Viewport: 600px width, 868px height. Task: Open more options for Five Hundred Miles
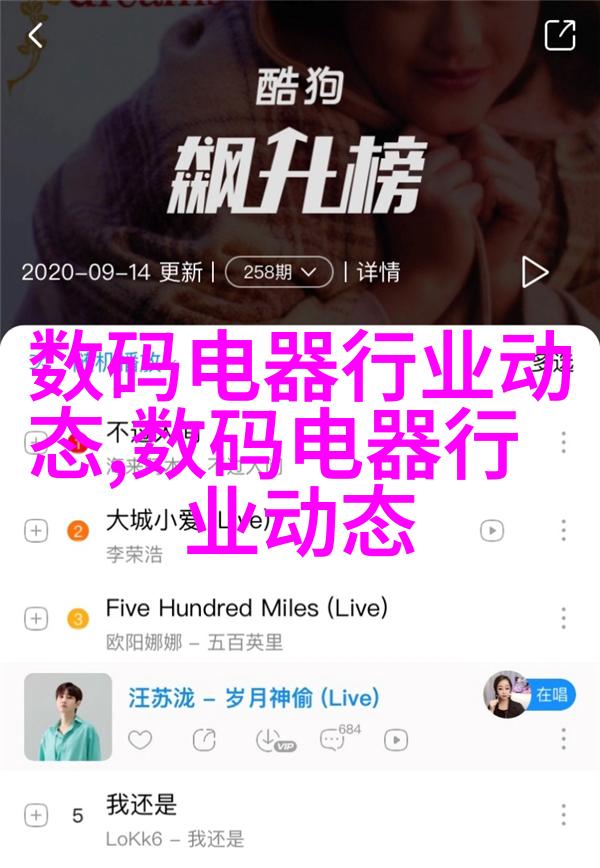pyautogui.click(x=564, y=619)
